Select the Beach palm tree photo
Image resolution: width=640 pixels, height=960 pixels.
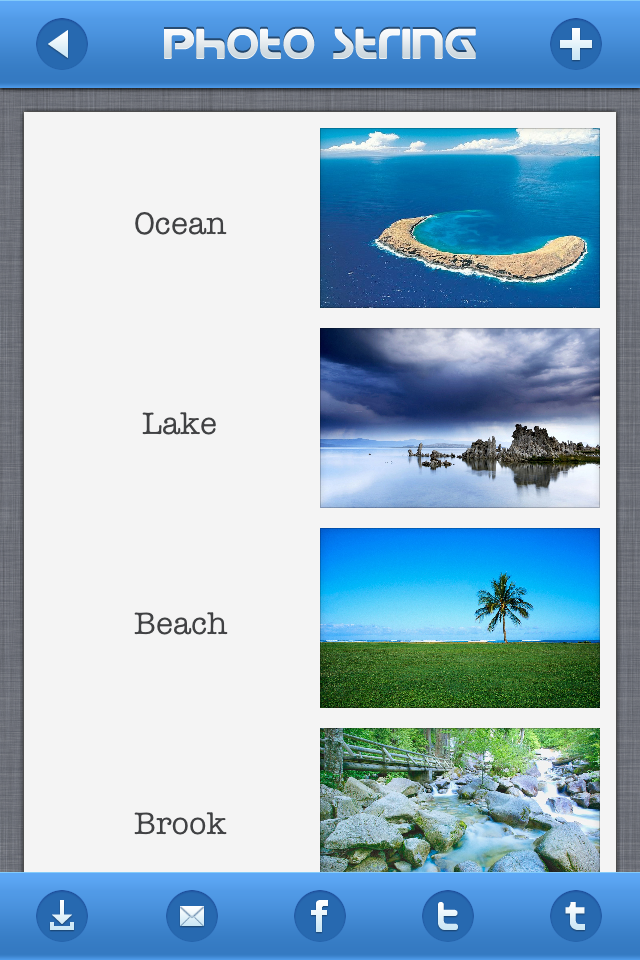[459, 618]
